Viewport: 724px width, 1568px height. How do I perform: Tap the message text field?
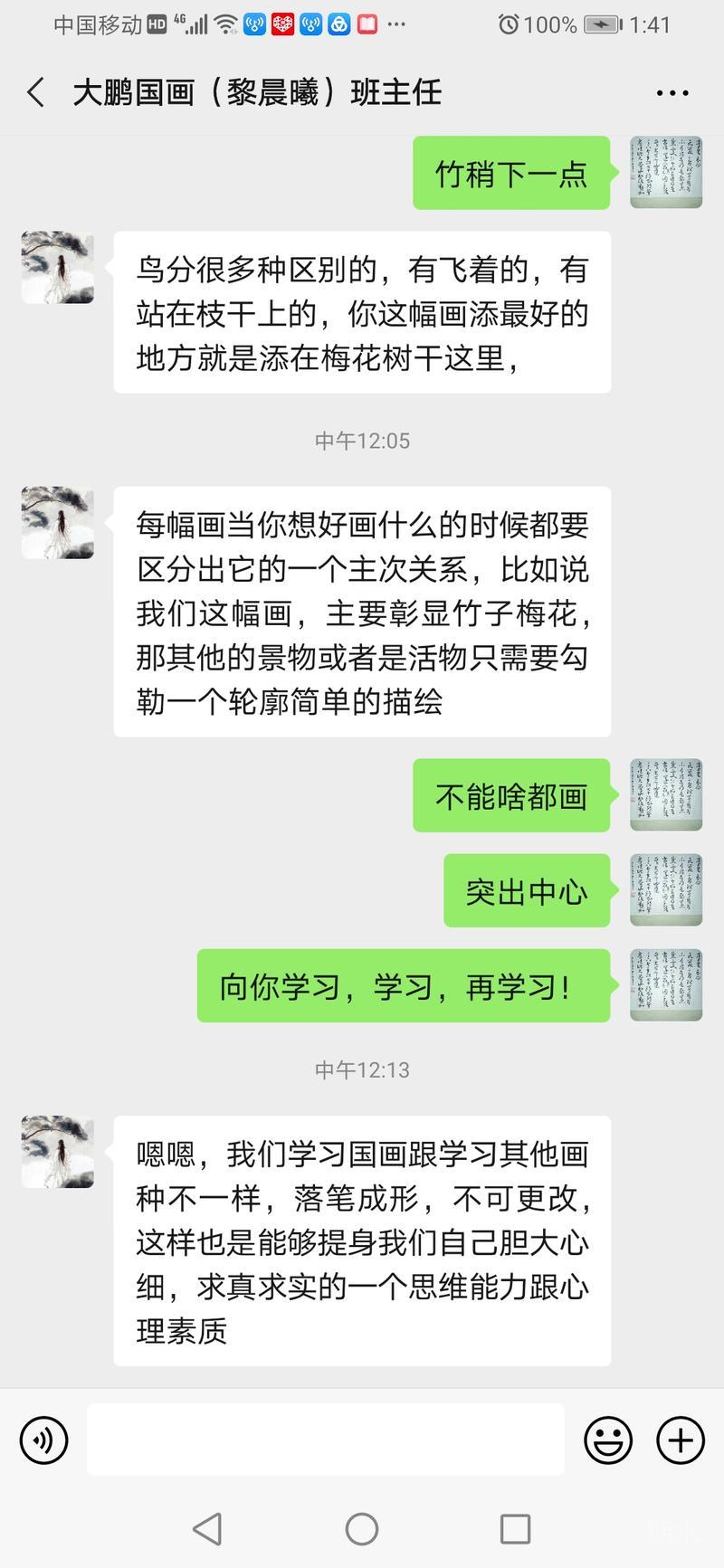pyautogui.click(x=326, y=1439)
